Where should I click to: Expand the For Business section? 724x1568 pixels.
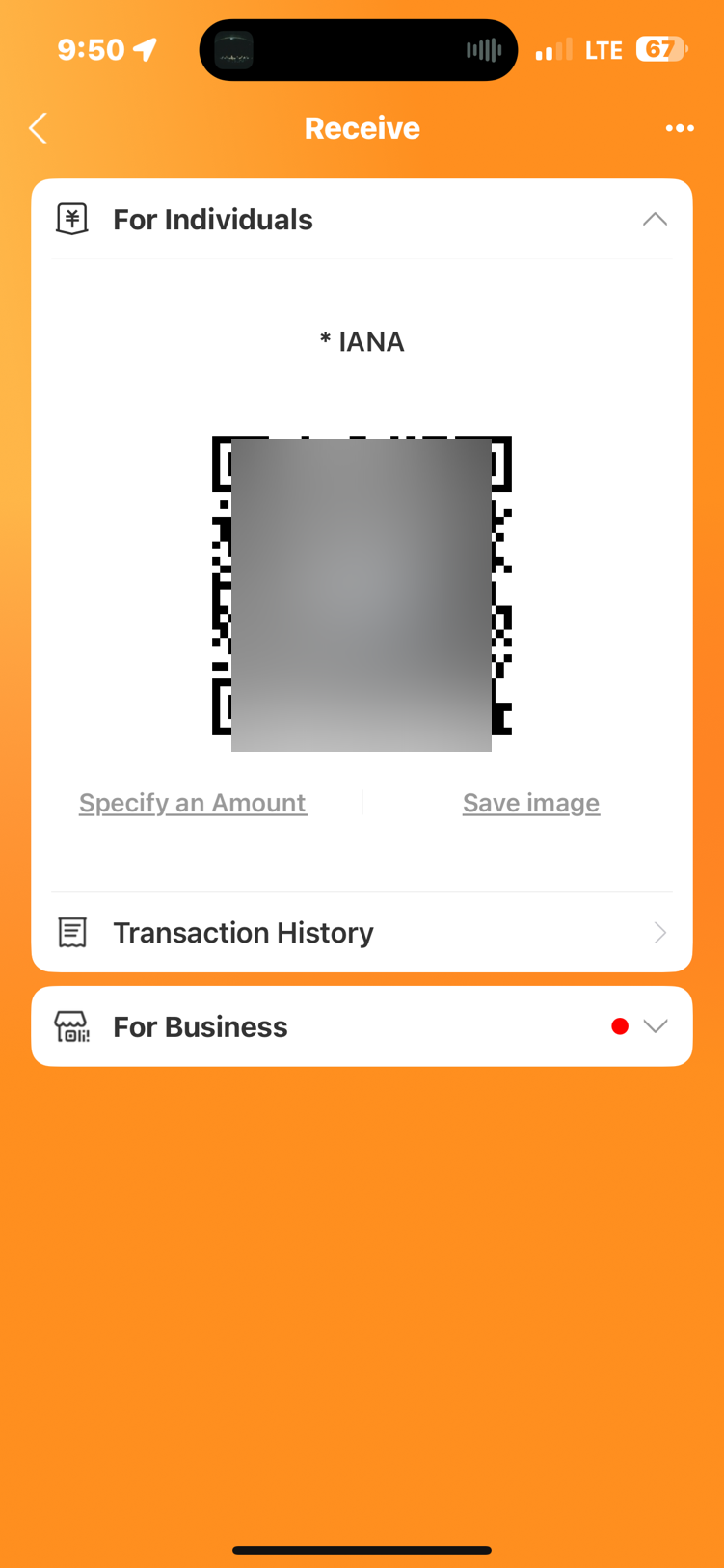(655, 1026)
